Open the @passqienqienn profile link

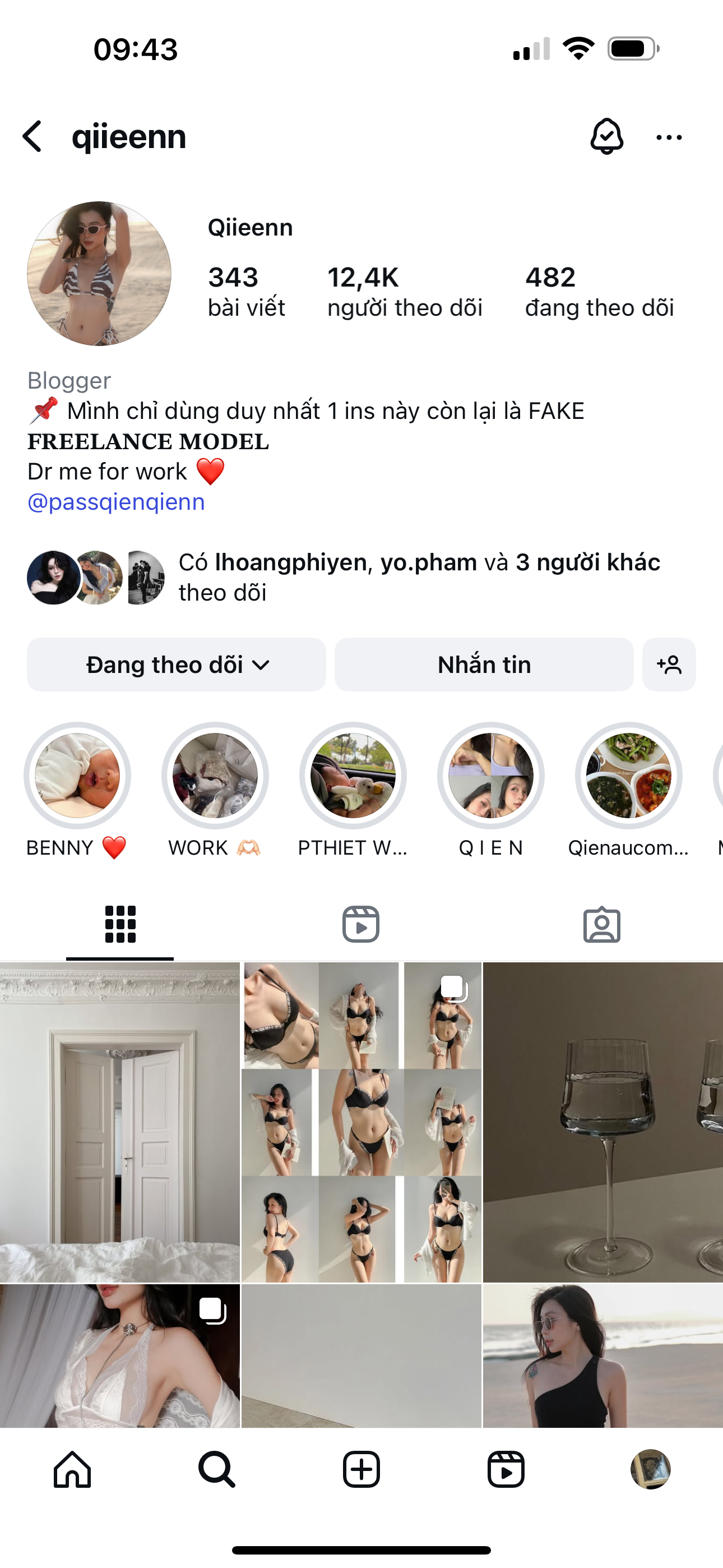tap(116, 502)
